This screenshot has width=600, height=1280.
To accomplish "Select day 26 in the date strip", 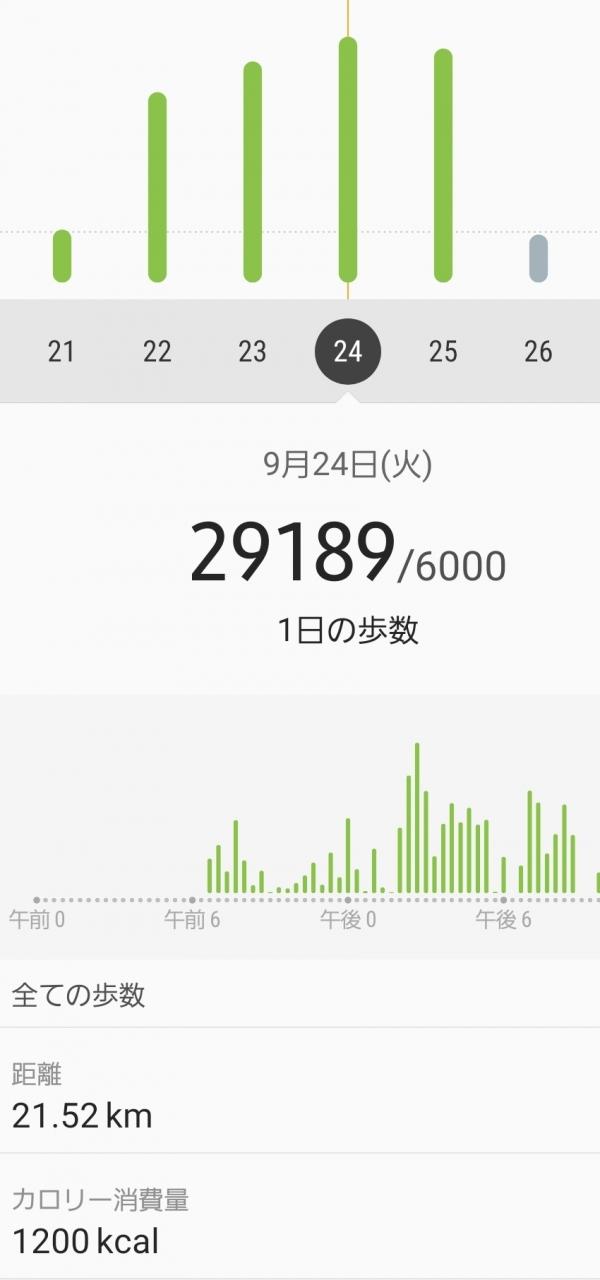I will coord(538,352).
